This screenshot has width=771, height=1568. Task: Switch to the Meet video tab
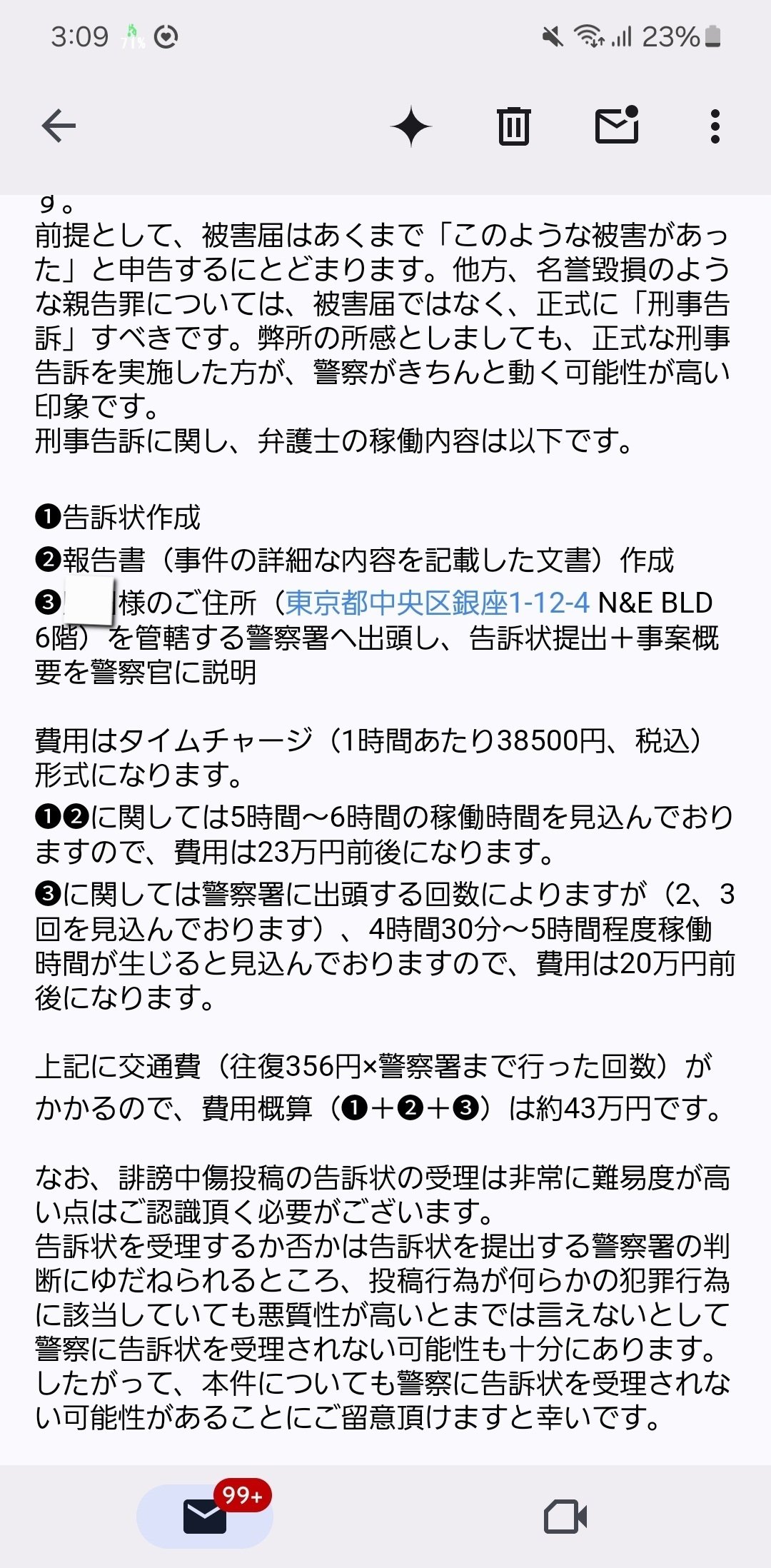pos(565,1516)
